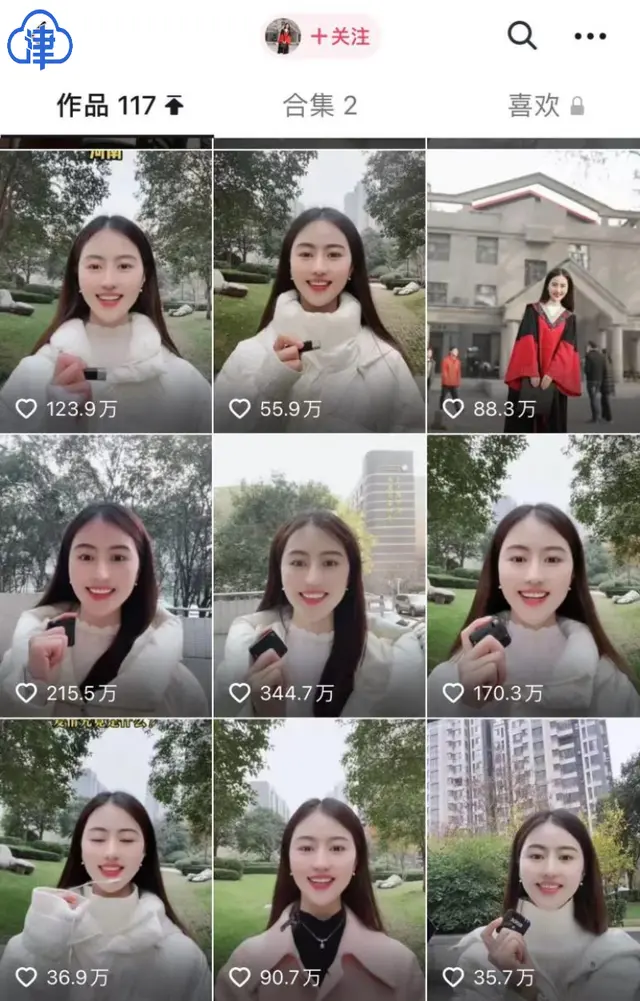Open the video with 36.9万 likes

point(106,860)
